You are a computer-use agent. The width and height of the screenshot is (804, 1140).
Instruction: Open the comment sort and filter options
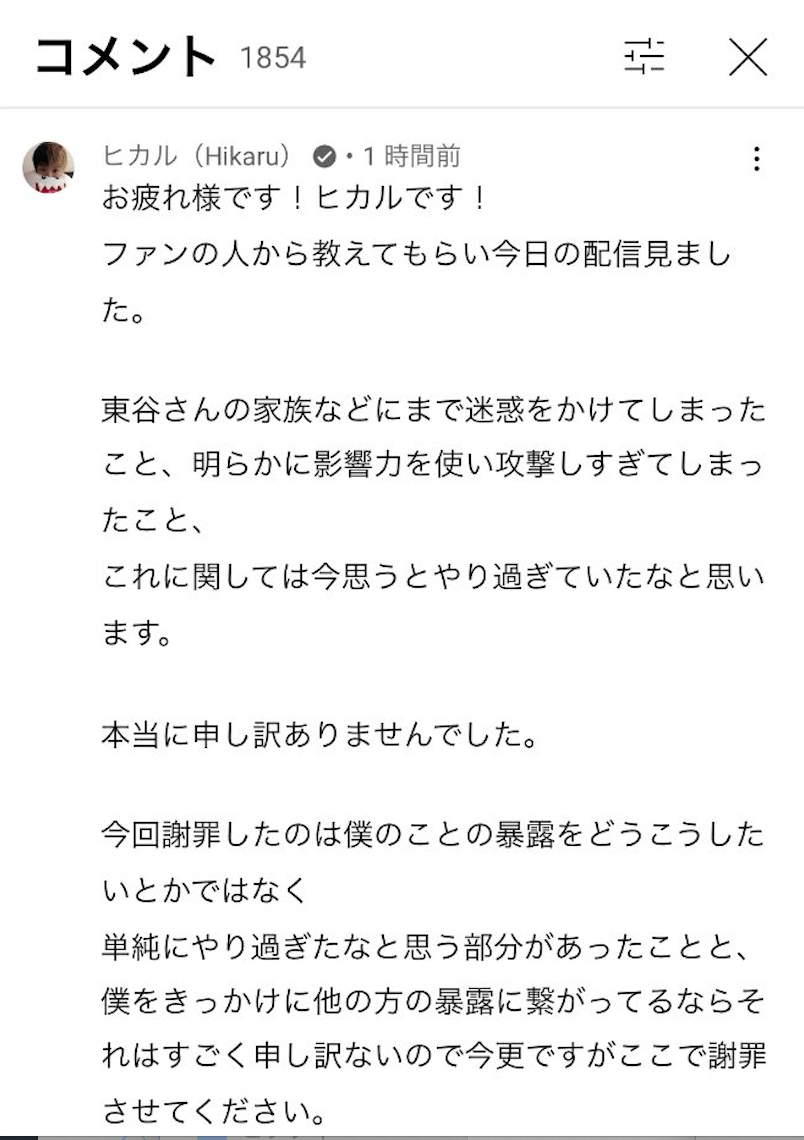[645, 57]
